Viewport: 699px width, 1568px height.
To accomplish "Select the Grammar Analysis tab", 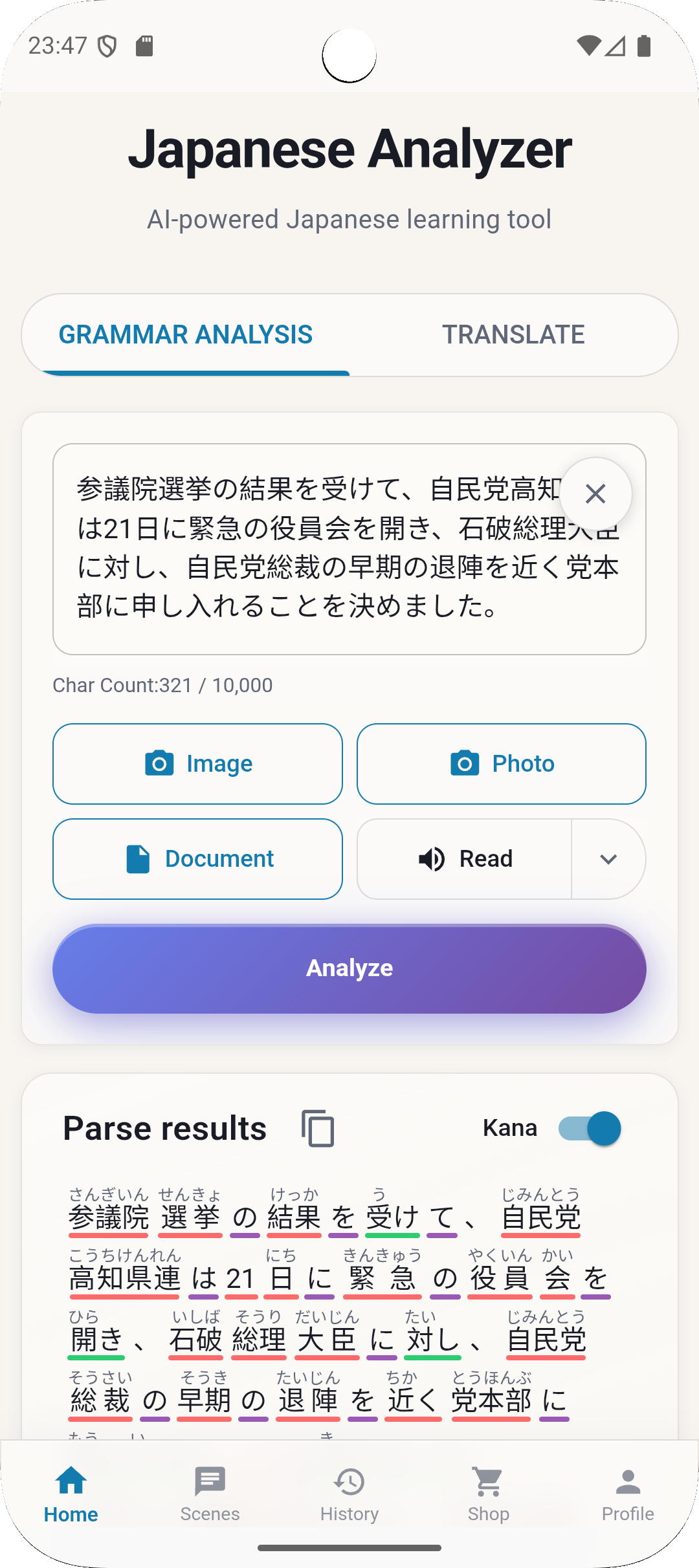I will 186,334.
